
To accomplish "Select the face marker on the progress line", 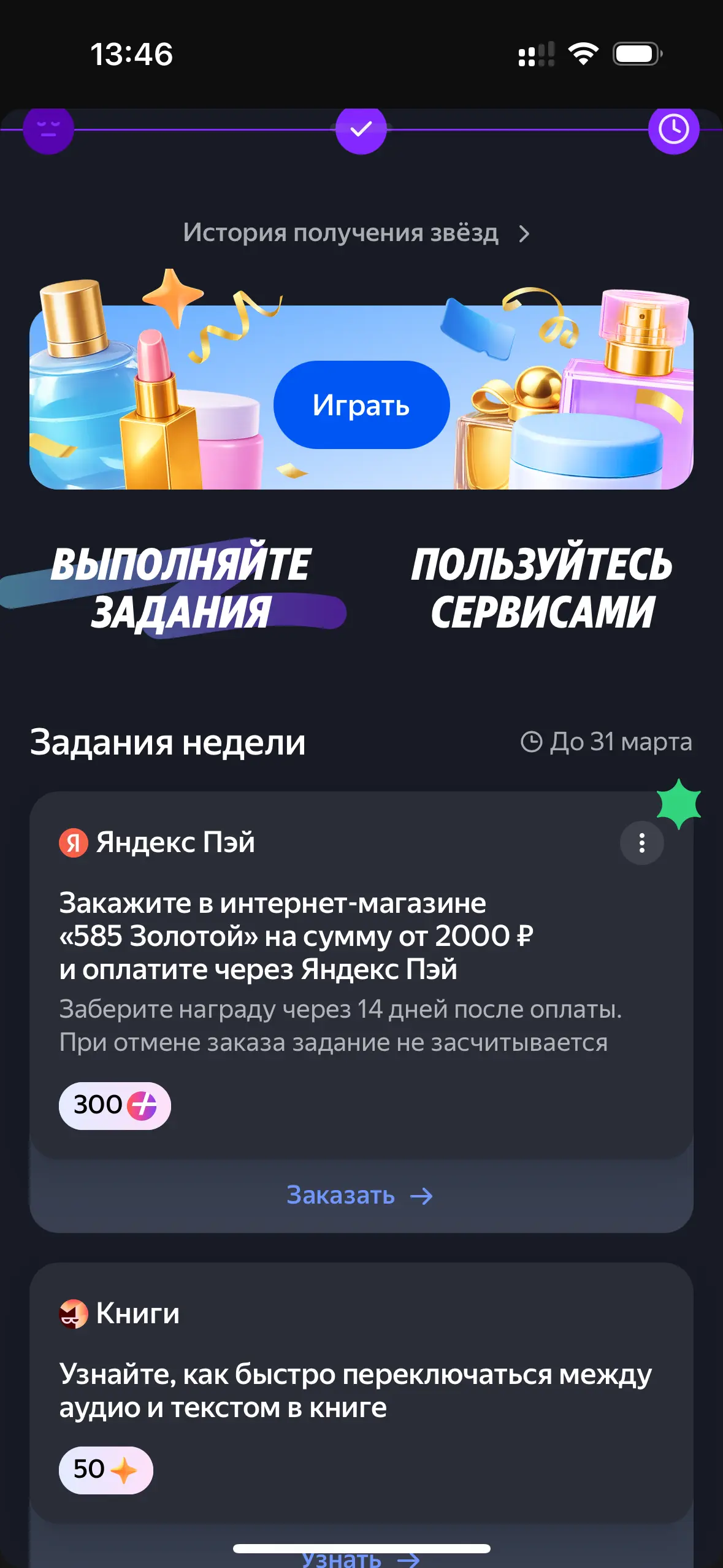I will [x=48, y=129].
